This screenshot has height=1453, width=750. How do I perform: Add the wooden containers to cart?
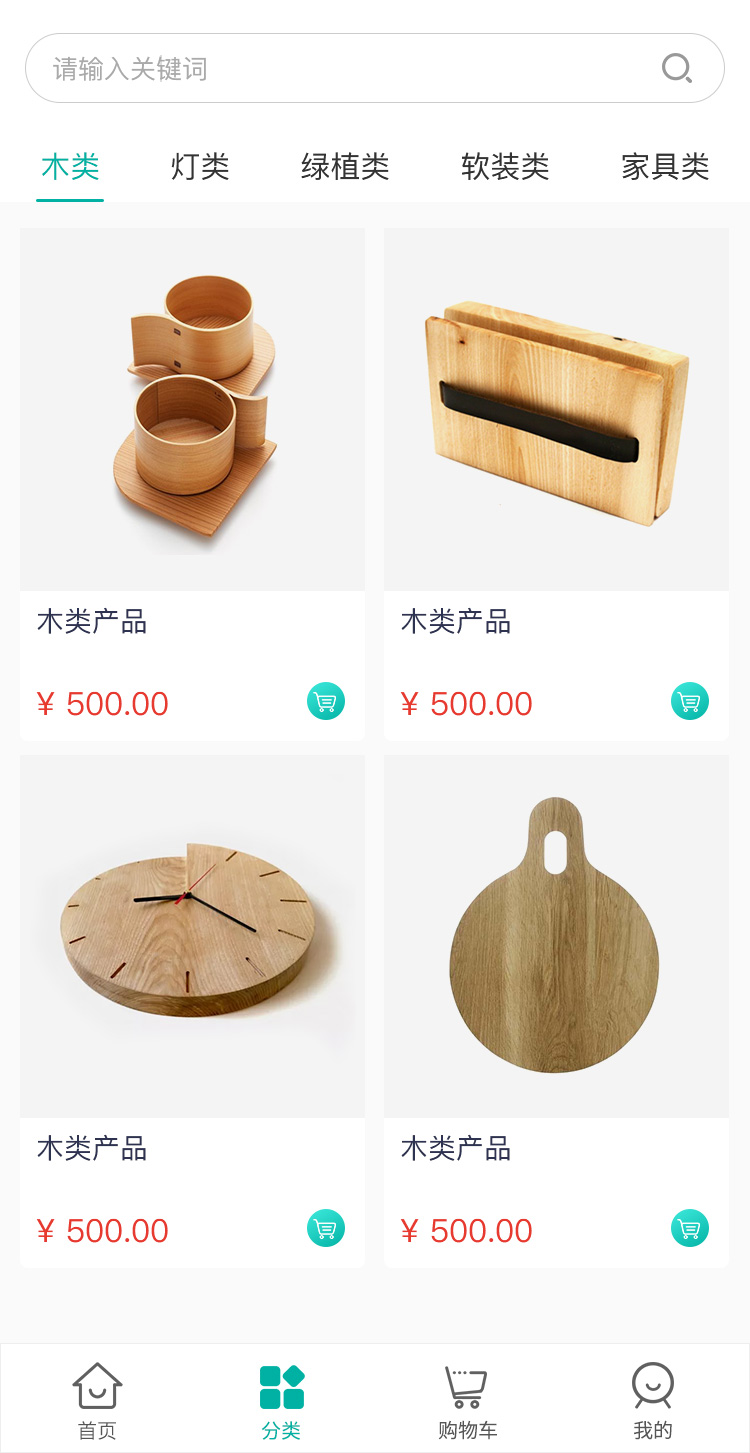(326, 701)
